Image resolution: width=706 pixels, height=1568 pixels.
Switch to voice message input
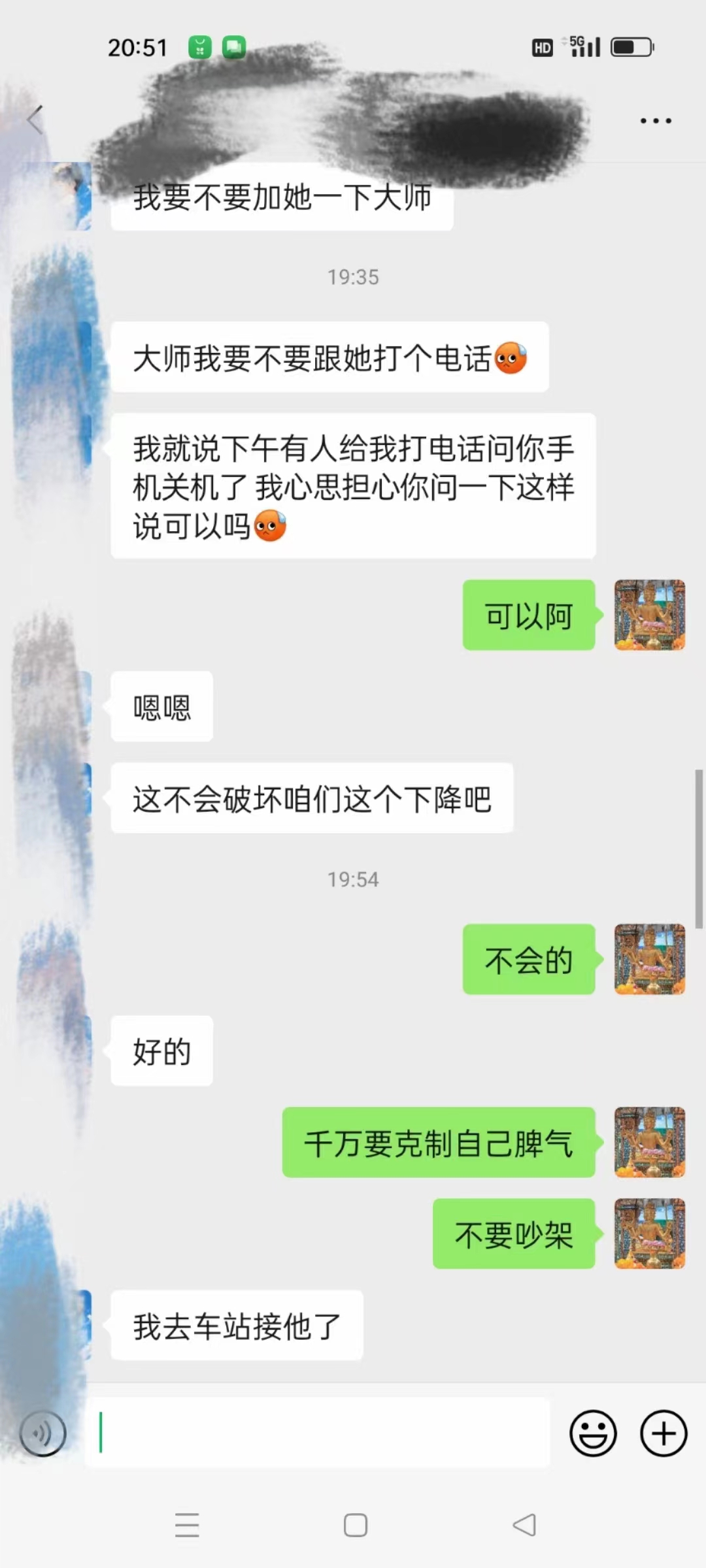point(43,1433)
